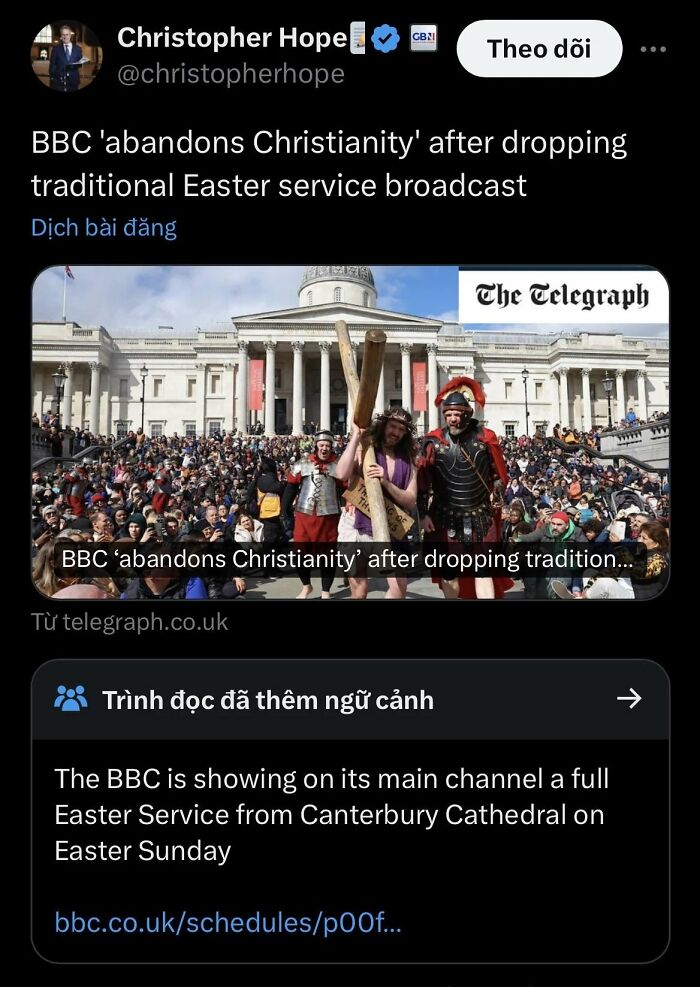
Task: Open the post overflow menu
Action: pos(653,49)
